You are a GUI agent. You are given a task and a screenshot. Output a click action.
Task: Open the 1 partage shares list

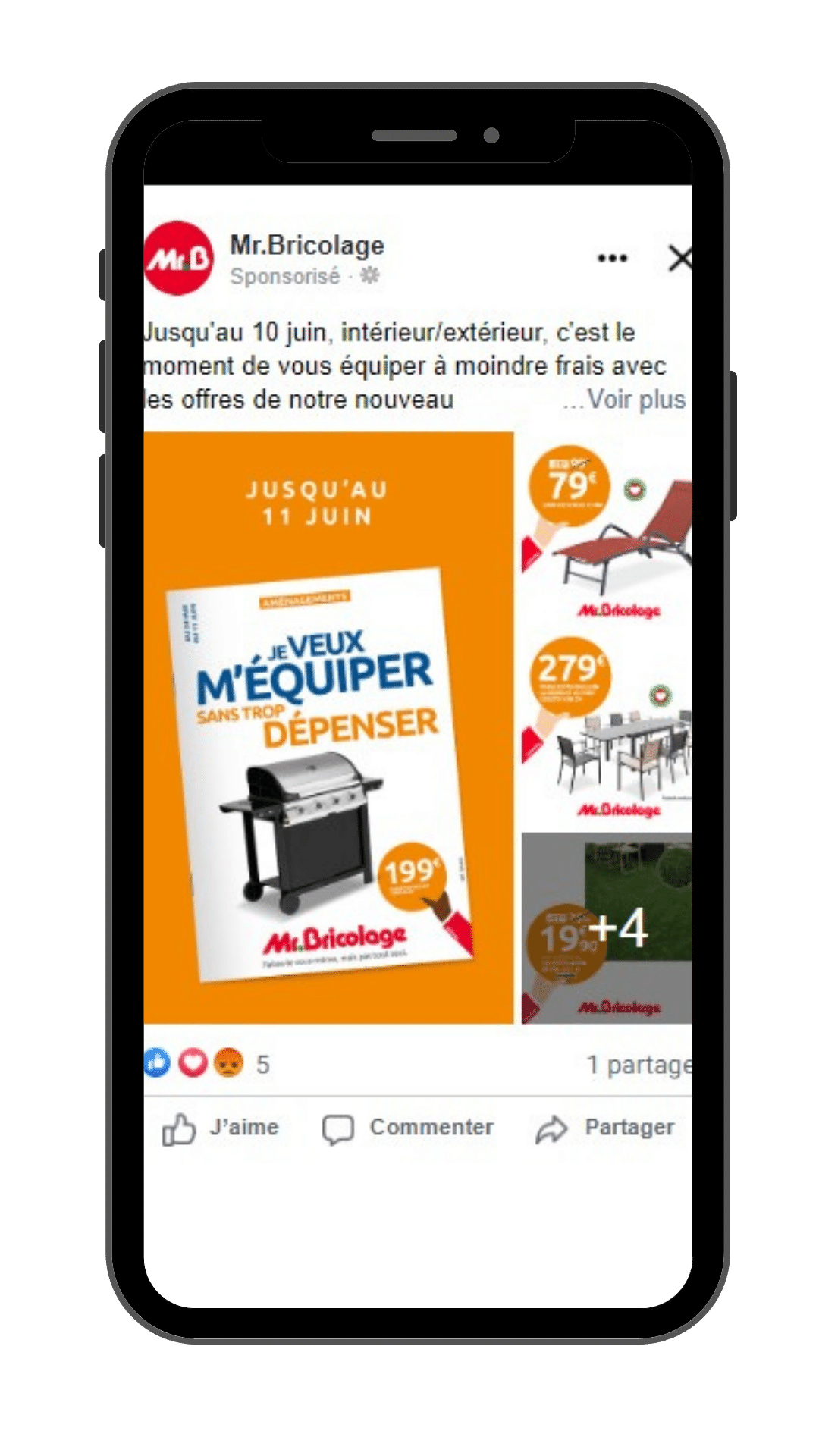coord(639,1065)
